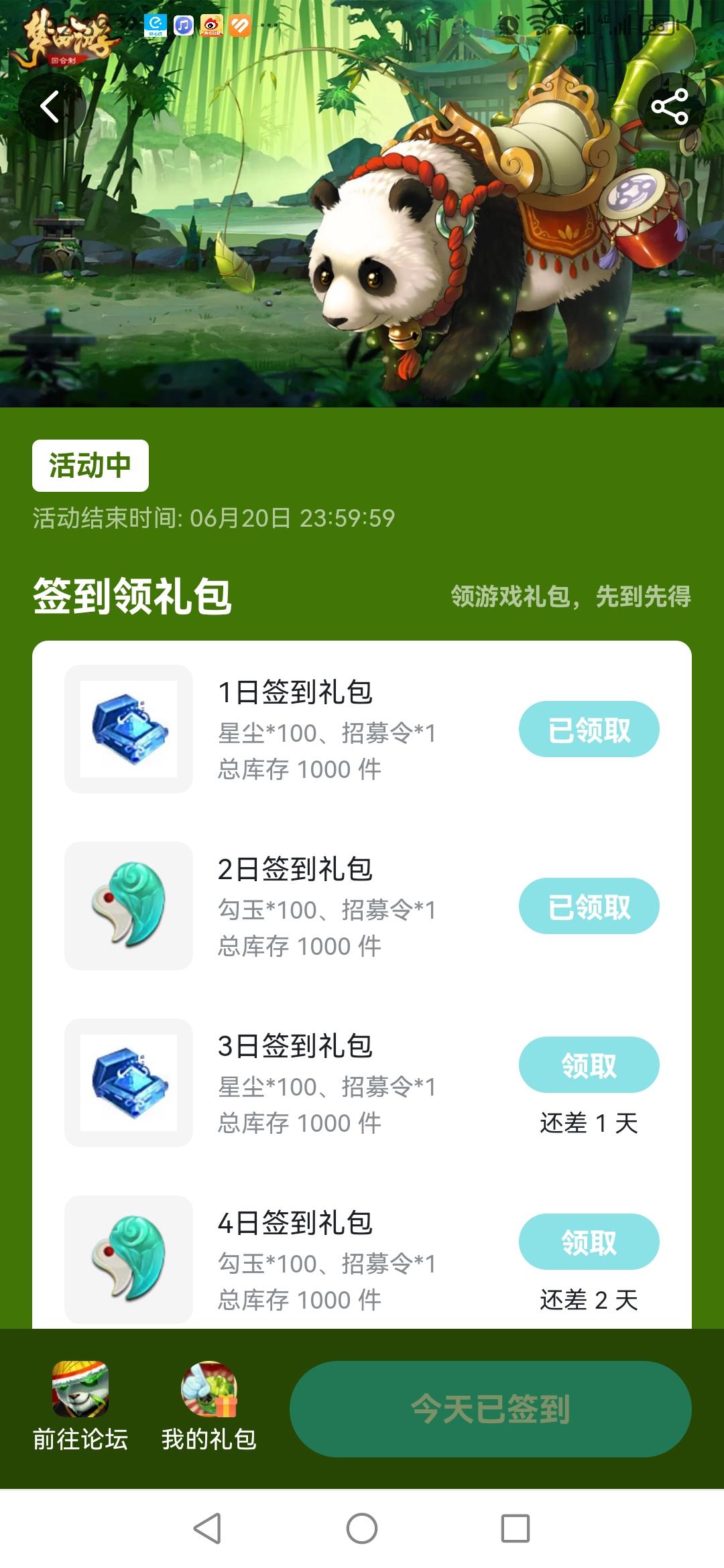Go back using the top-left arrow

(x=51, y=107)
